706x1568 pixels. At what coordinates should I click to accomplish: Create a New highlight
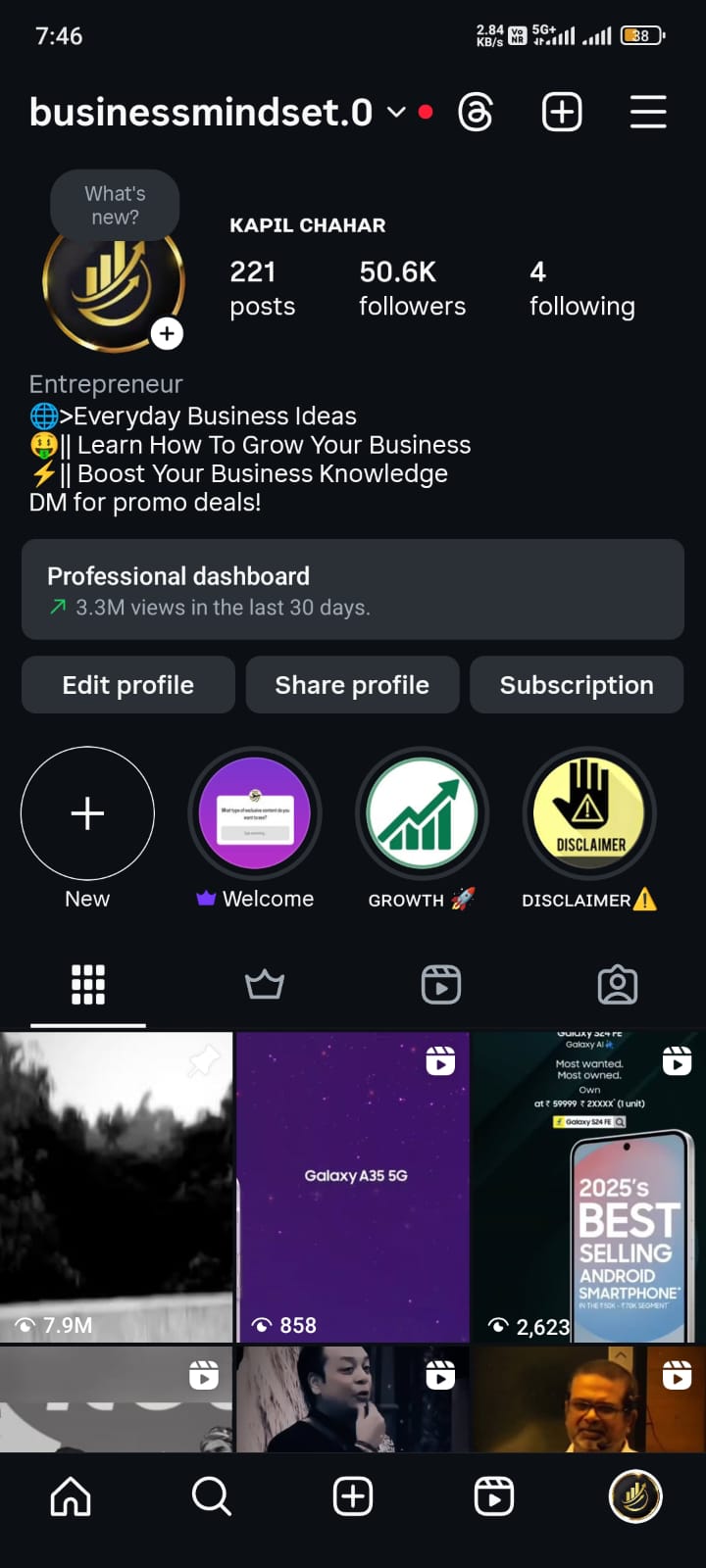coord(87,813)
